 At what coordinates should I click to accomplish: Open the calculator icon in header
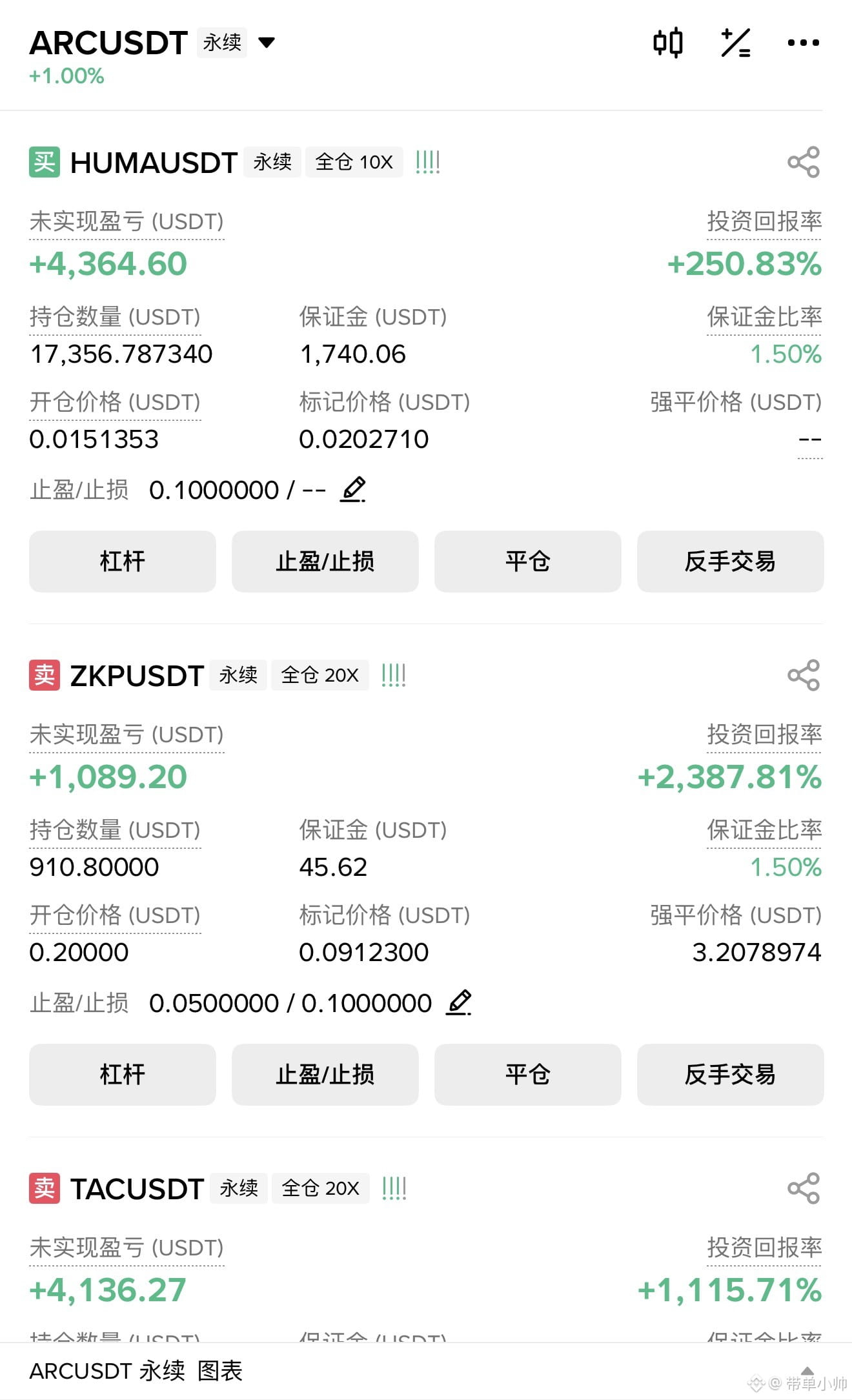(736, 43)
